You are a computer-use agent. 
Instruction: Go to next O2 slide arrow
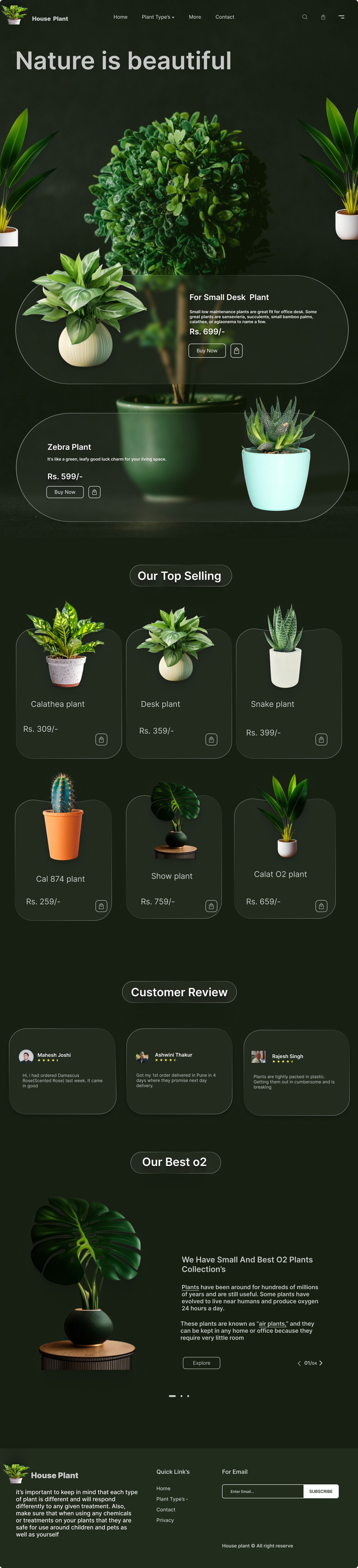pyautogui.click(x=321, y=1363)
